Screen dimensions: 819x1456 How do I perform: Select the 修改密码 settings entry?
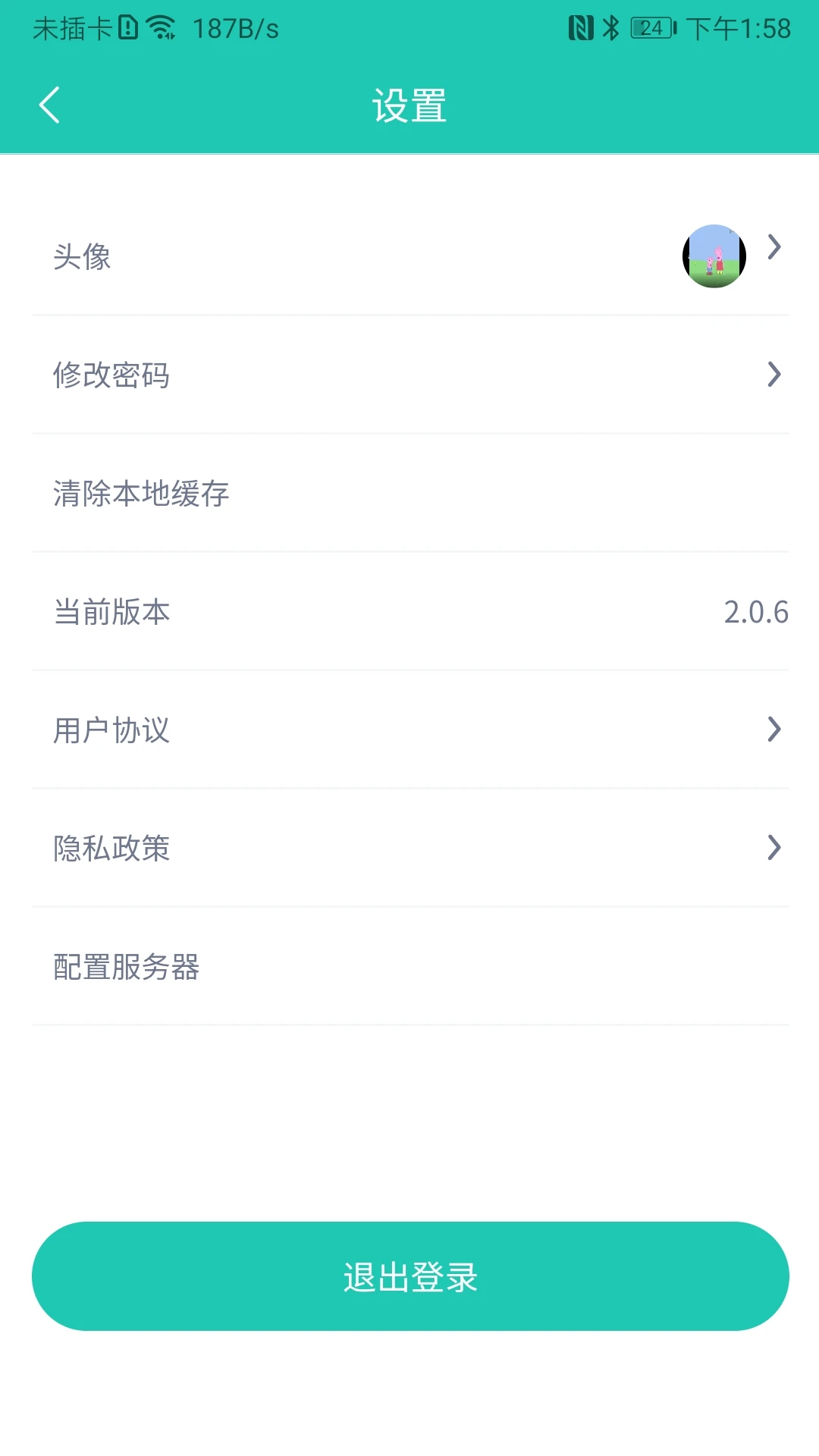[111, 375]
